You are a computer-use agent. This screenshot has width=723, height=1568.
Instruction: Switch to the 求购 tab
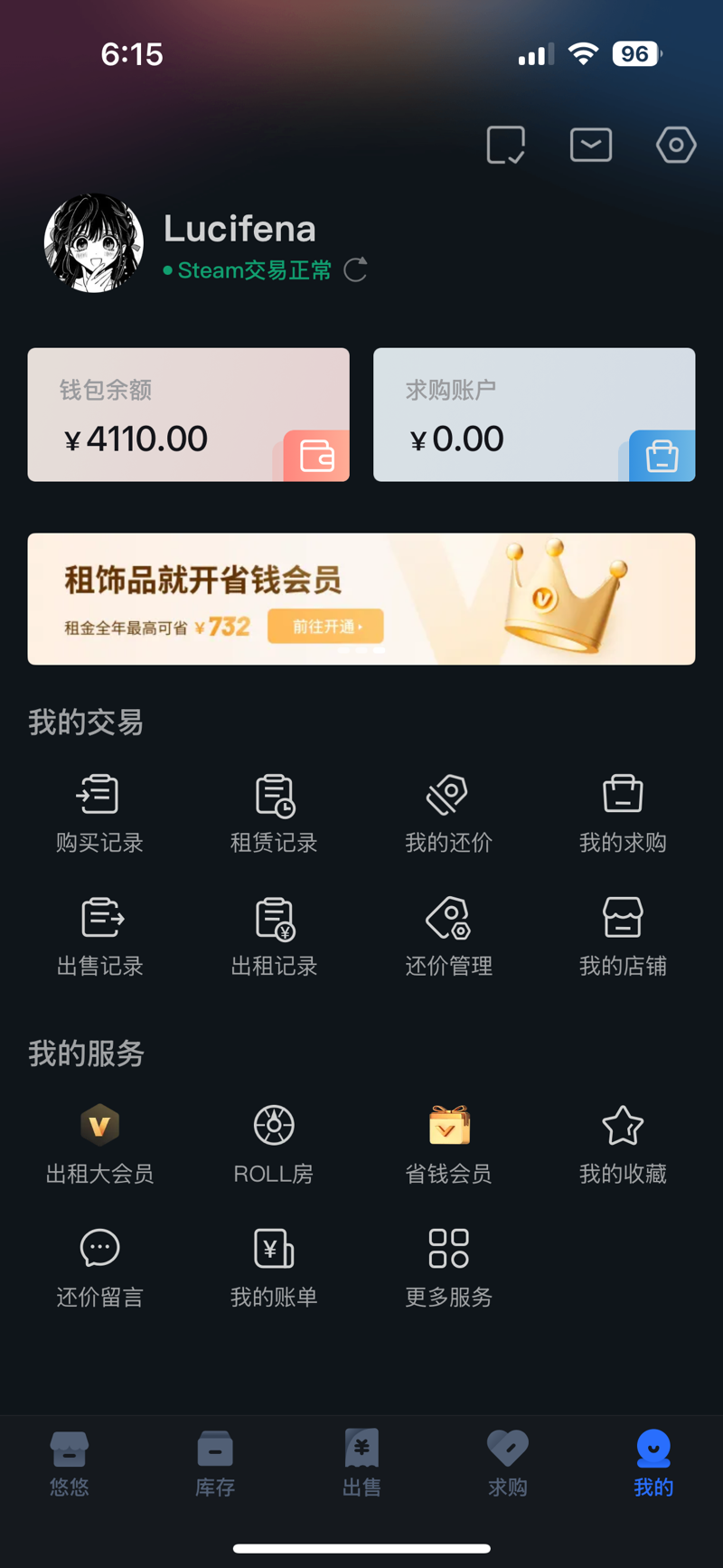pyautogui.click(x=508, y=1463)
